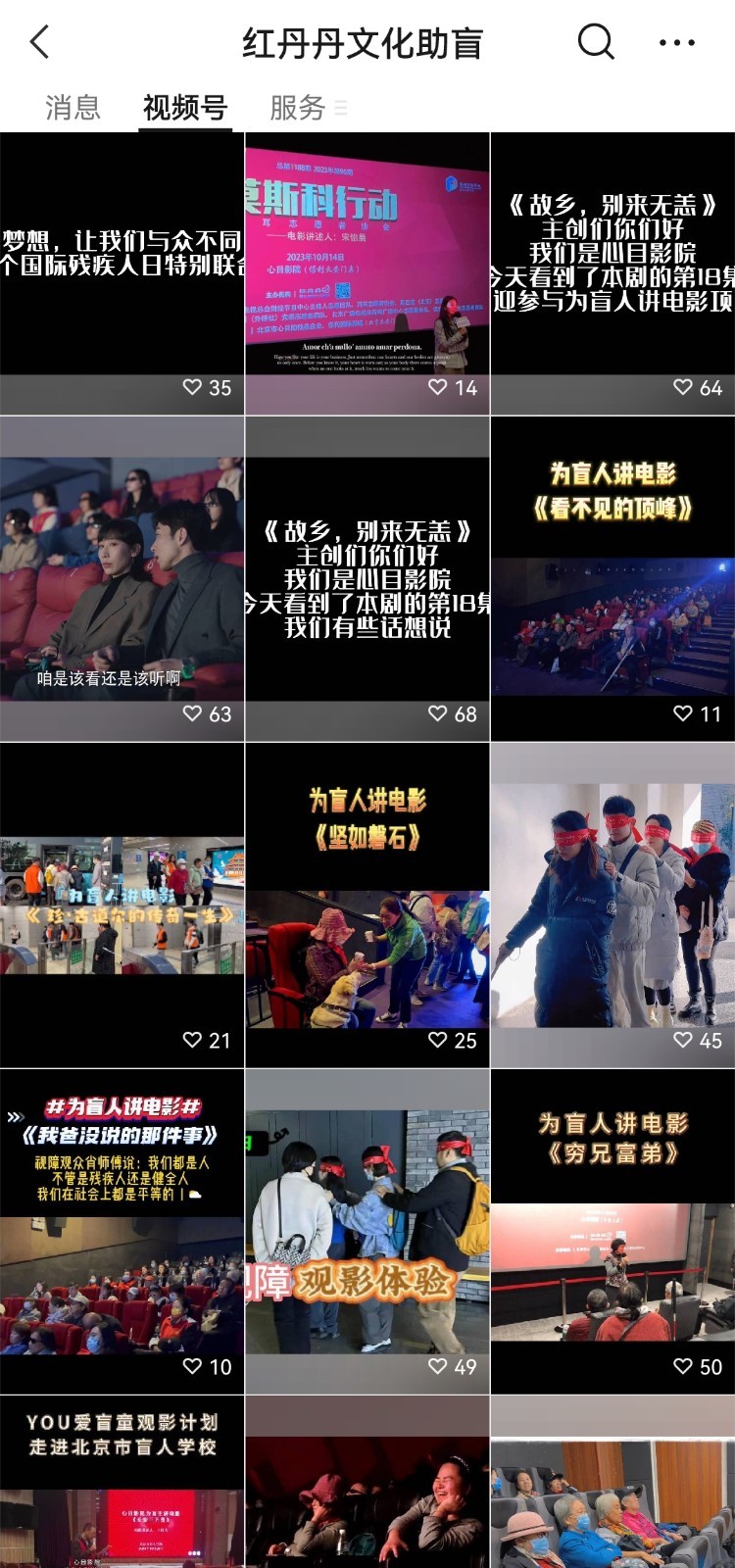
Task: Play the 无障碍观影体验 video with 49 likes
Action: click(367, 1231)
